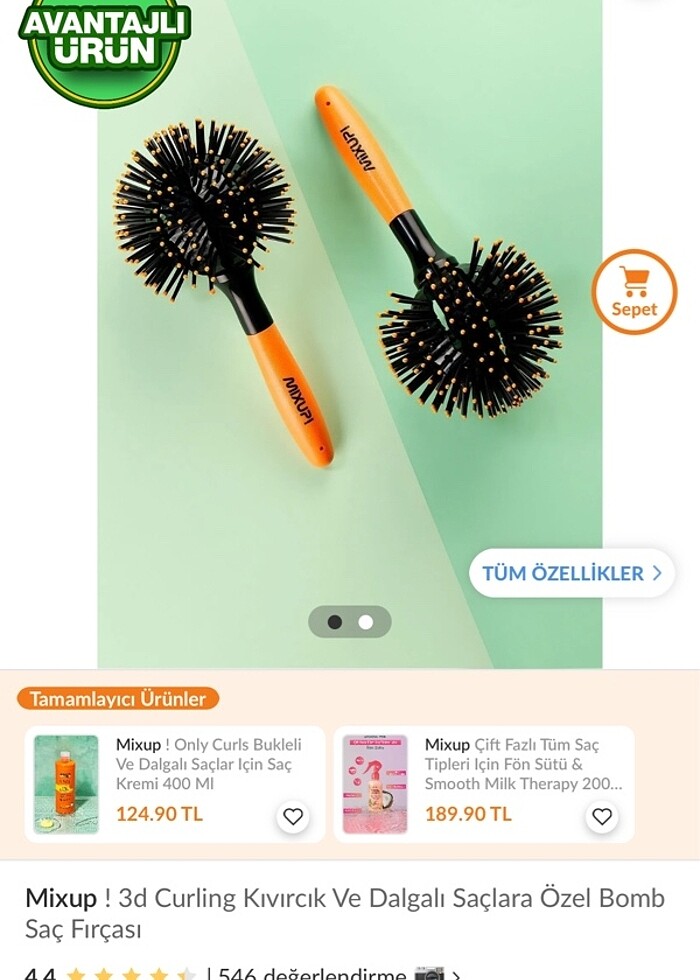Viewport: 700px width, 980px height.
Task: Favorite the Only Curls saç kremi
Action: [x=292, y=817]
